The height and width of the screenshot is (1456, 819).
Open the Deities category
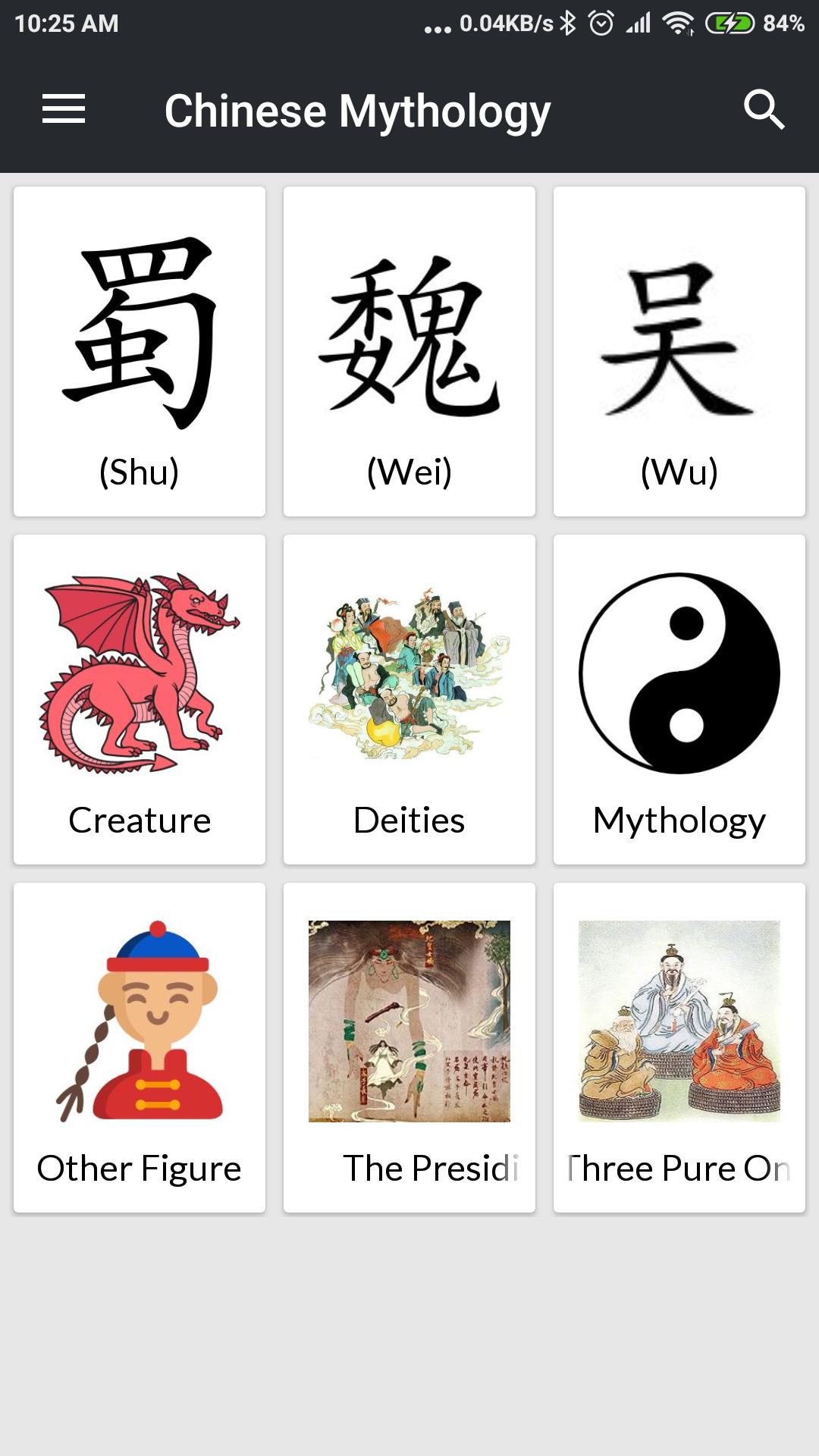[x=409, y=699]
